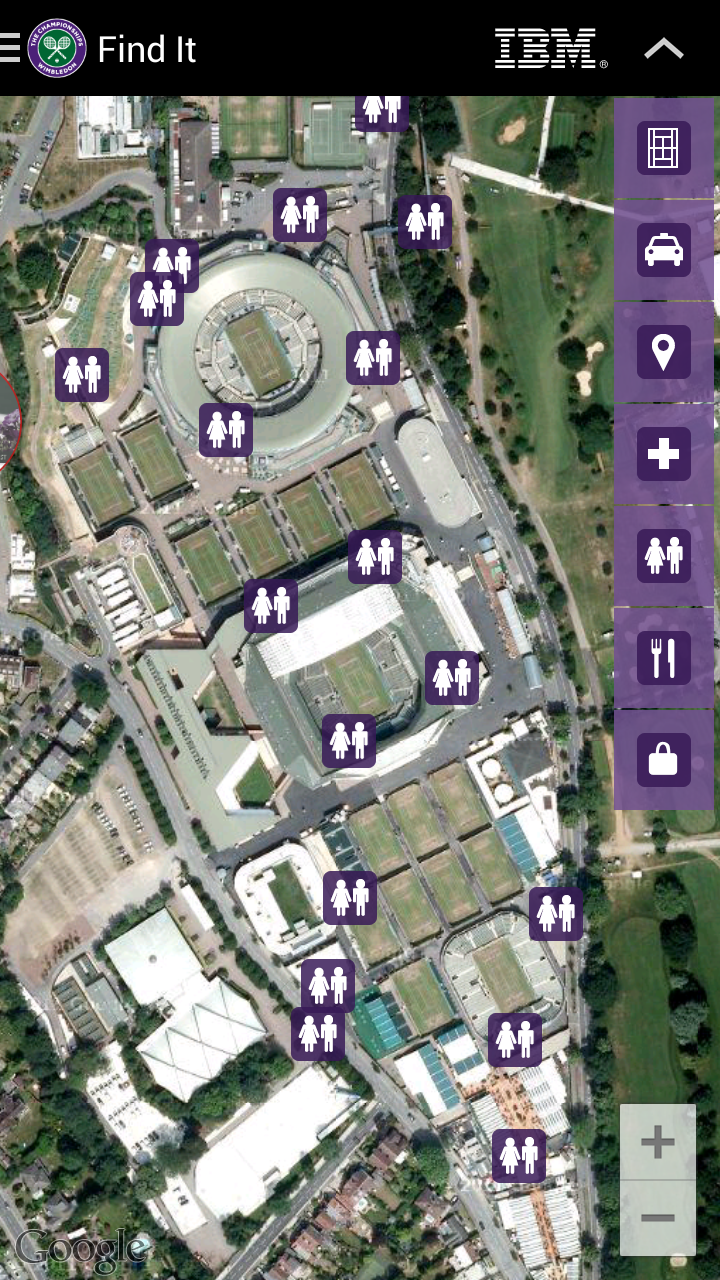Image resolution: width=720 pixels, height=1280 pixels.
Task: Zoom in the map with plus button
Action: tap(658, 1142)
